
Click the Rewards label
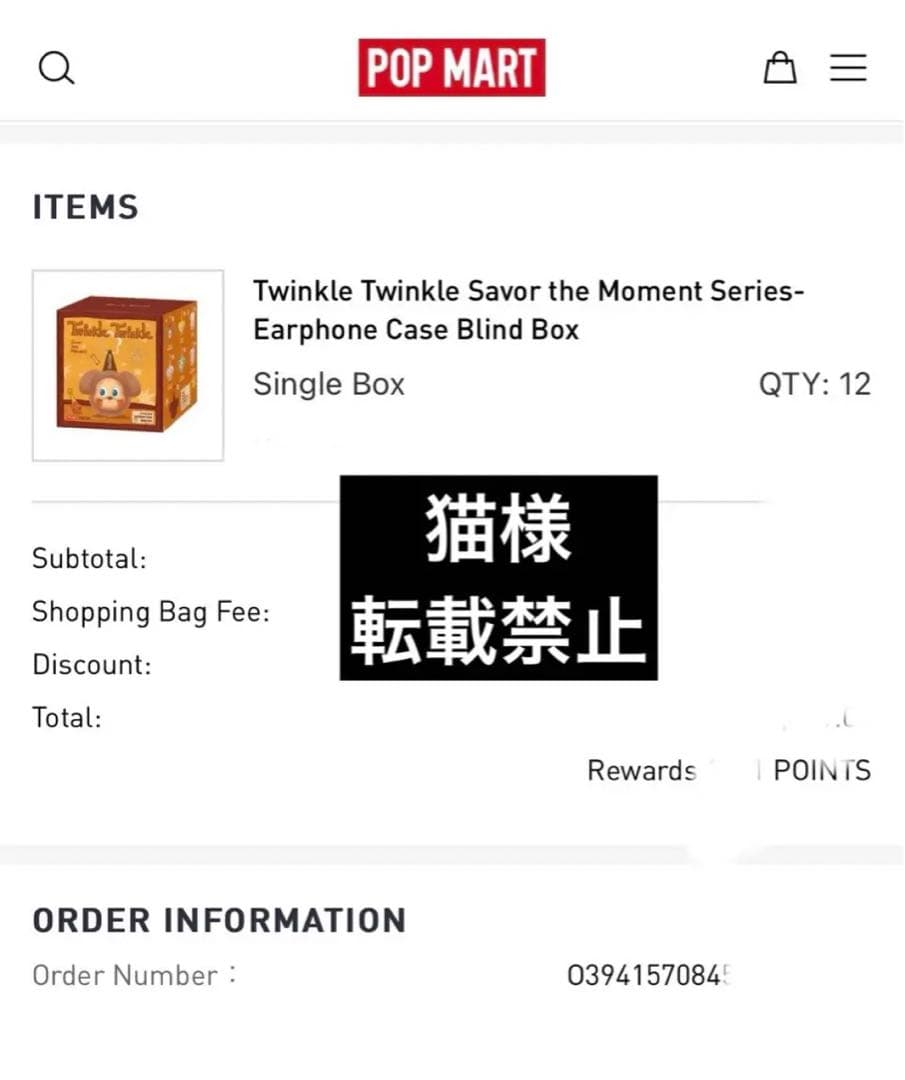pyautogui.click(x=641, y=770)
